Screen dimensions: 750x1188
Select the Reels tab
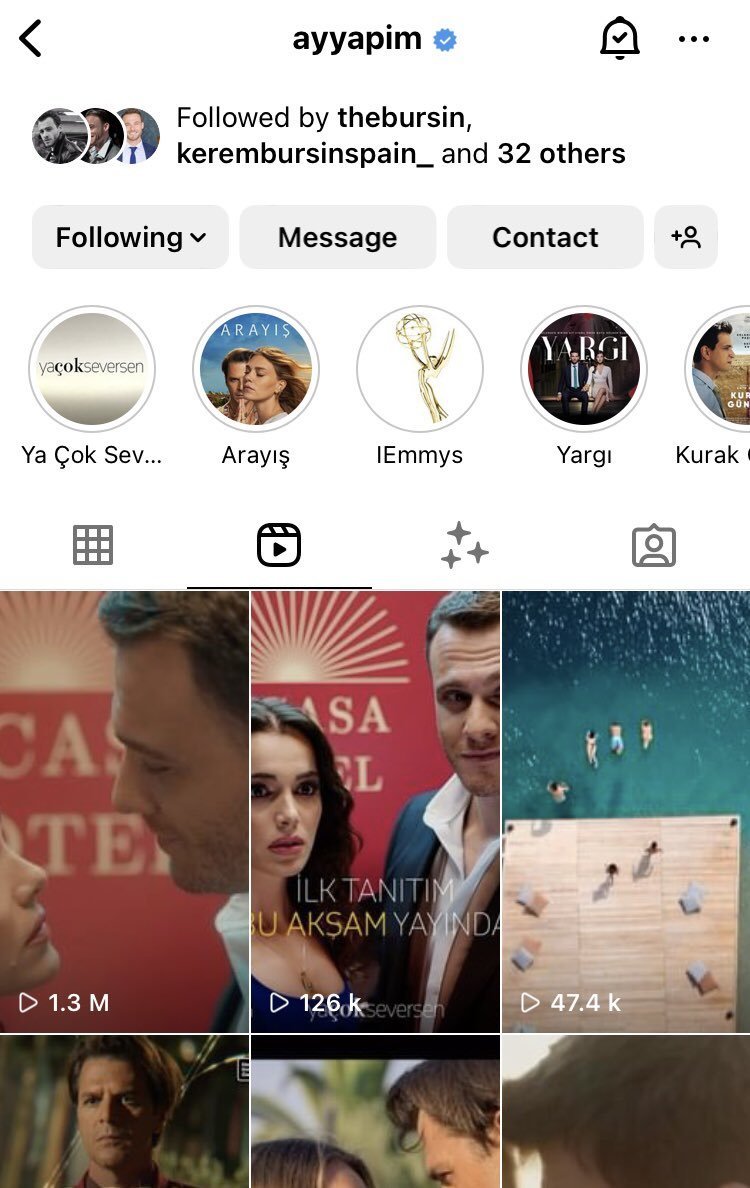pyautogui.click(x=279, y=546)
